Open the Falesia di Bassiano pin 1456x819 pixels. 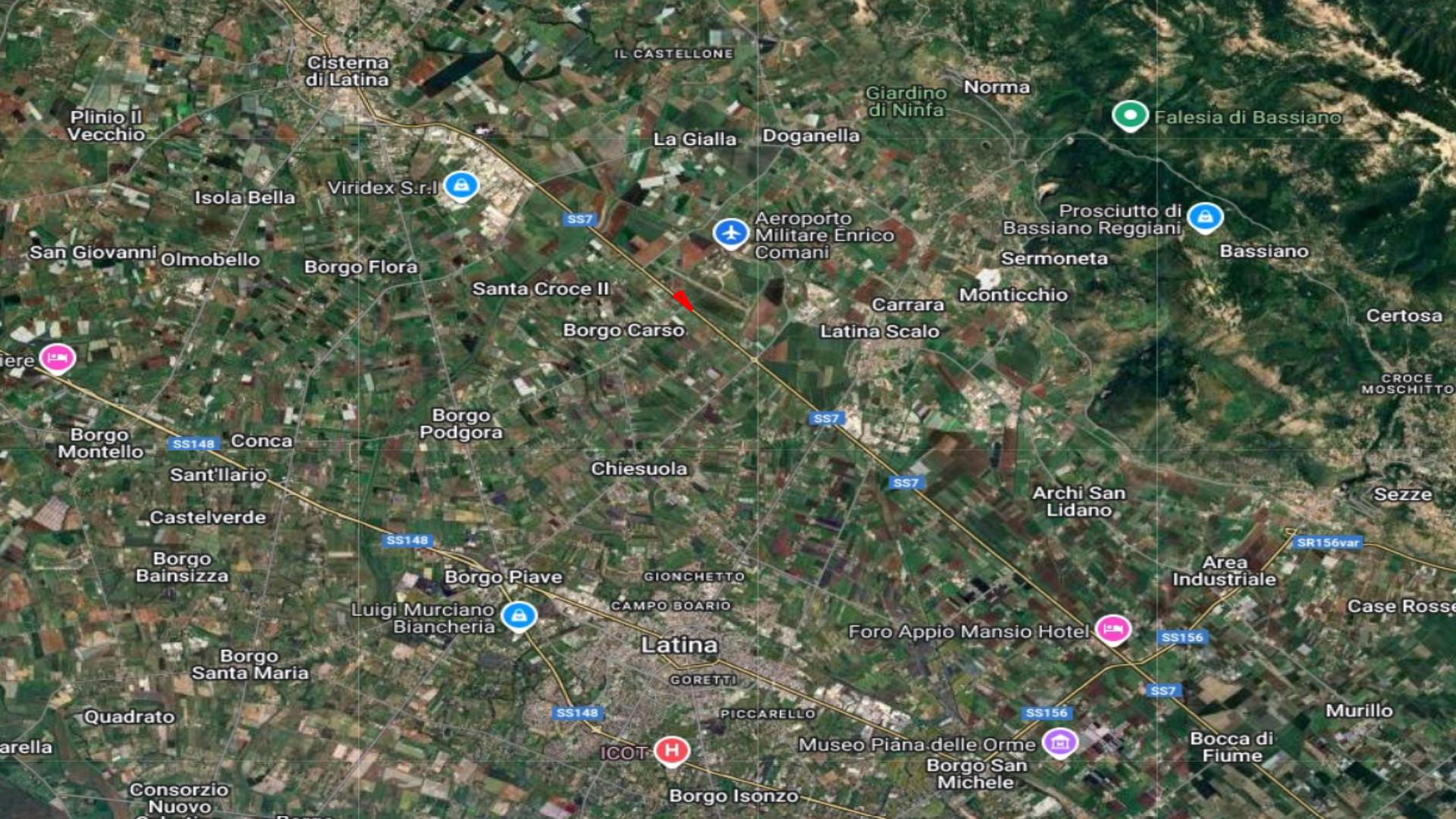(x=1129, y=116)
